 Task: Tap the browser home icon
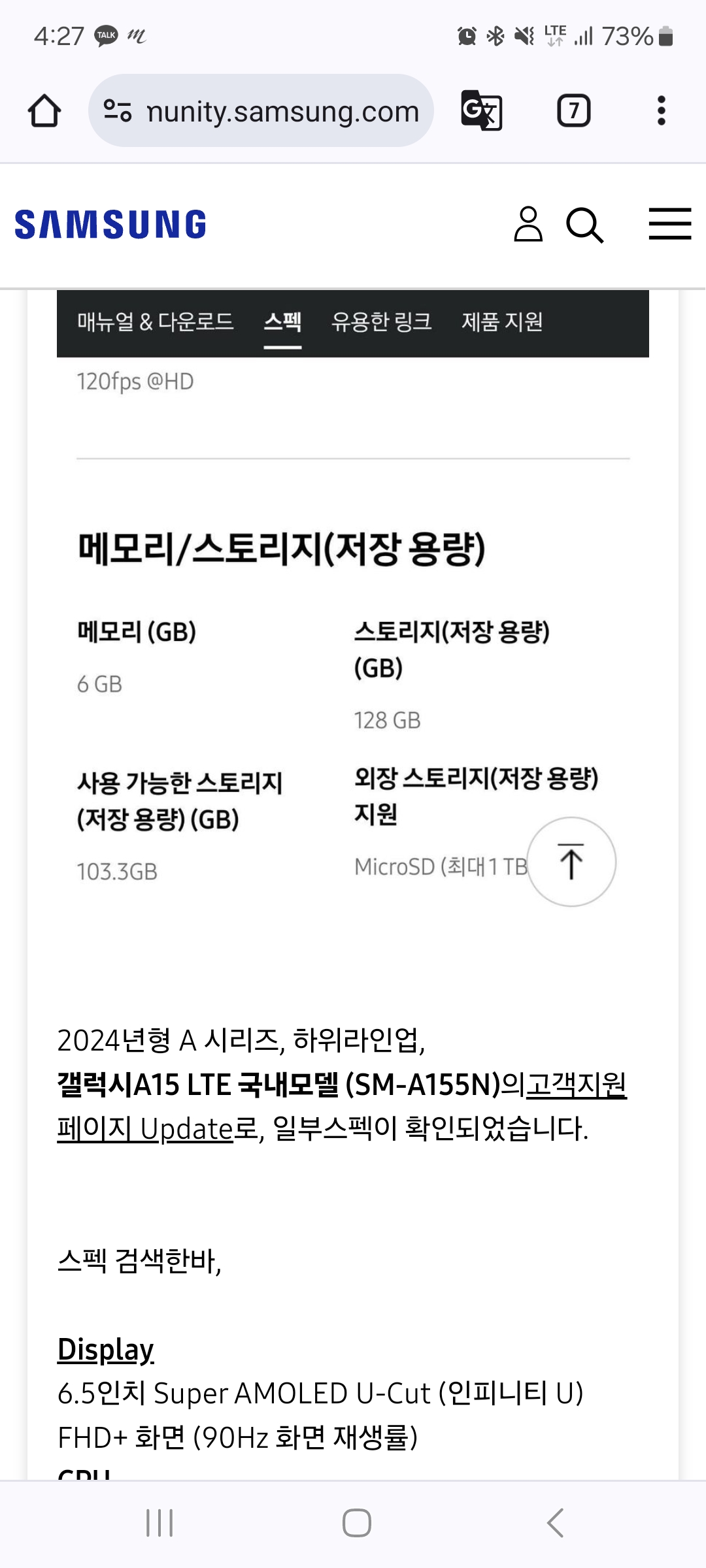click(44, 110)
